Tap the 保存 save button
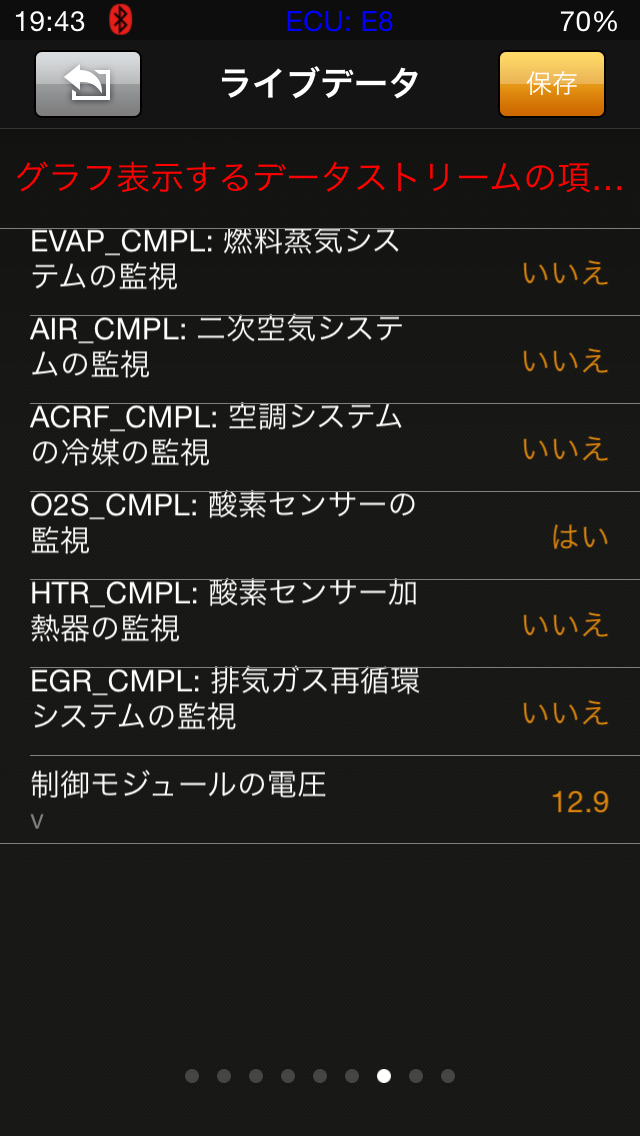The height and width of the screenshot is (1136, 640). click(x=551, y=84)
